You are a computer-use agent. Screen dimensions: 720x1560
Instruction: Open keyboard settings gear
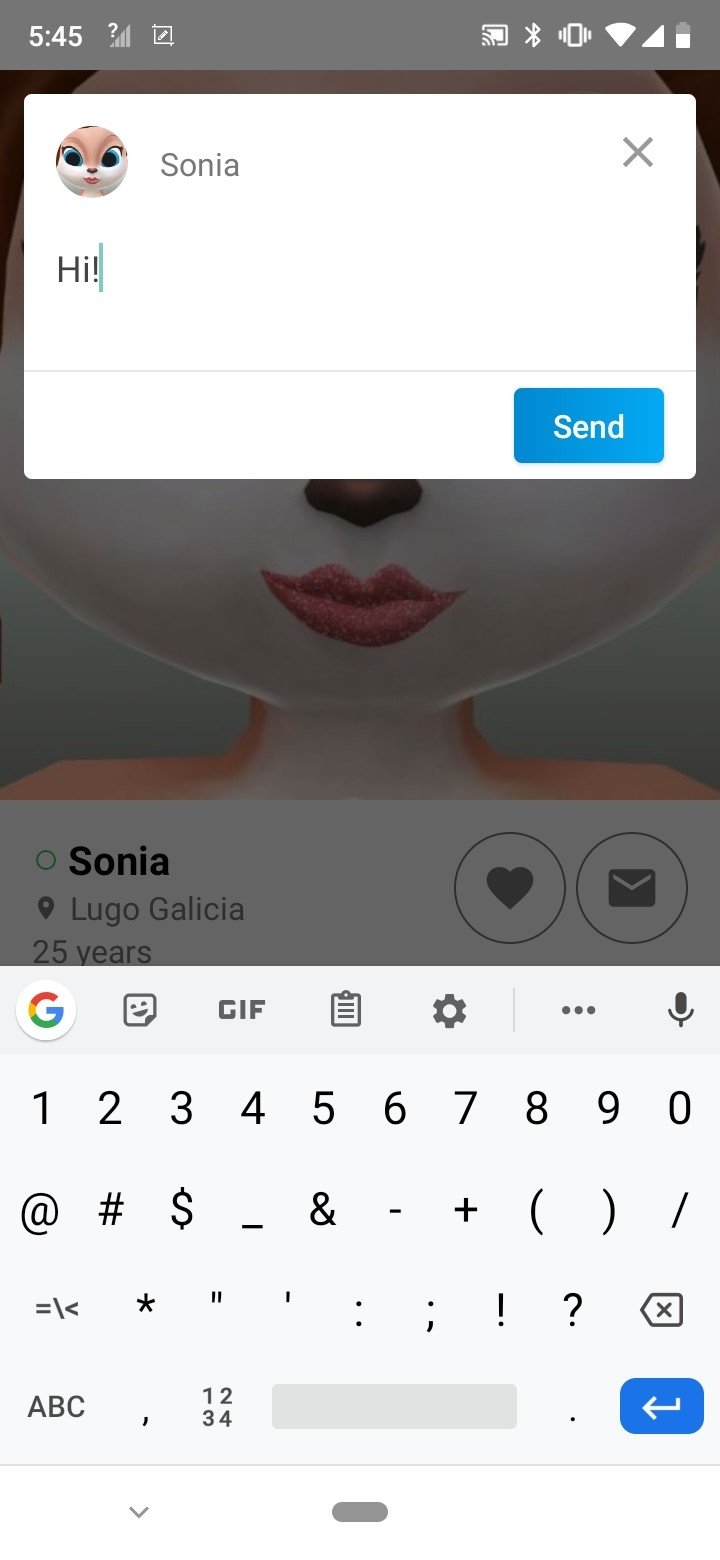click(449, 1010)
